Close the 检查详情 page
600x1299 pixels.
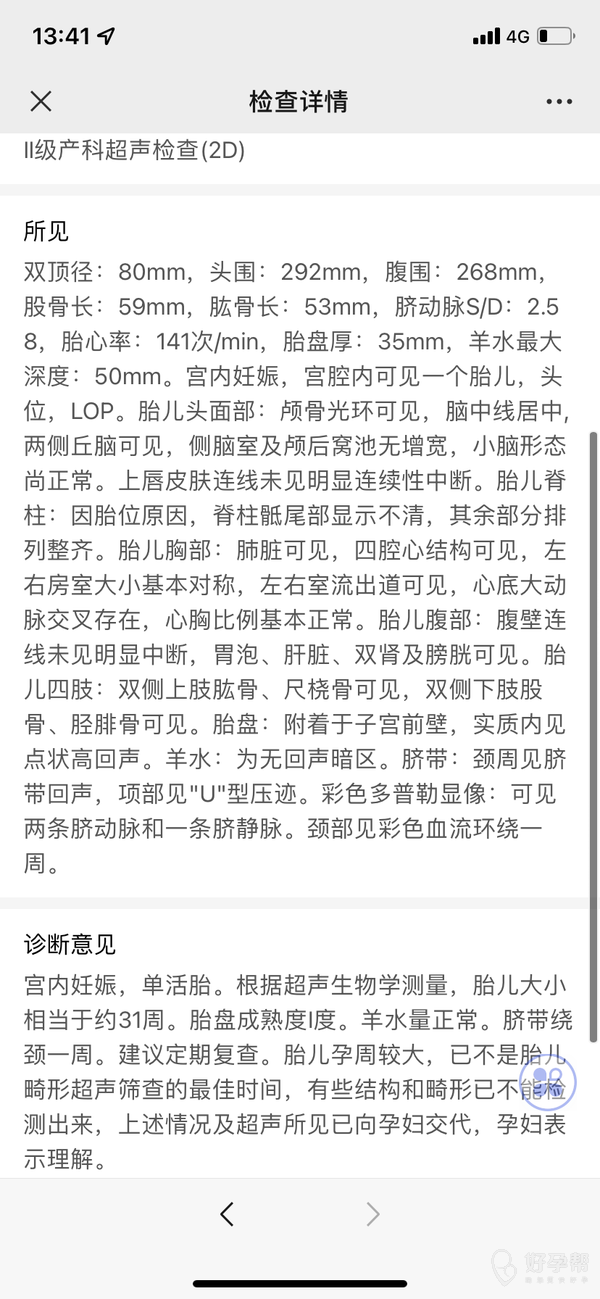tap(41, 101)
